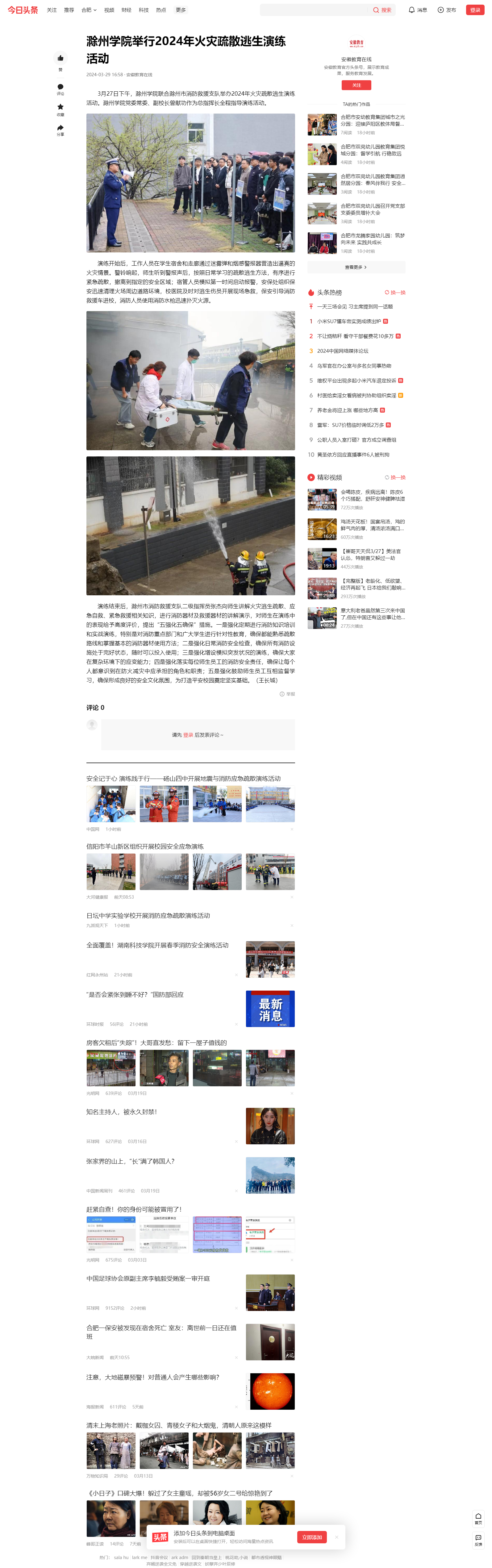Dismiss the add-to-desktop banner
492x1568 pixels.
(336, 1537)
